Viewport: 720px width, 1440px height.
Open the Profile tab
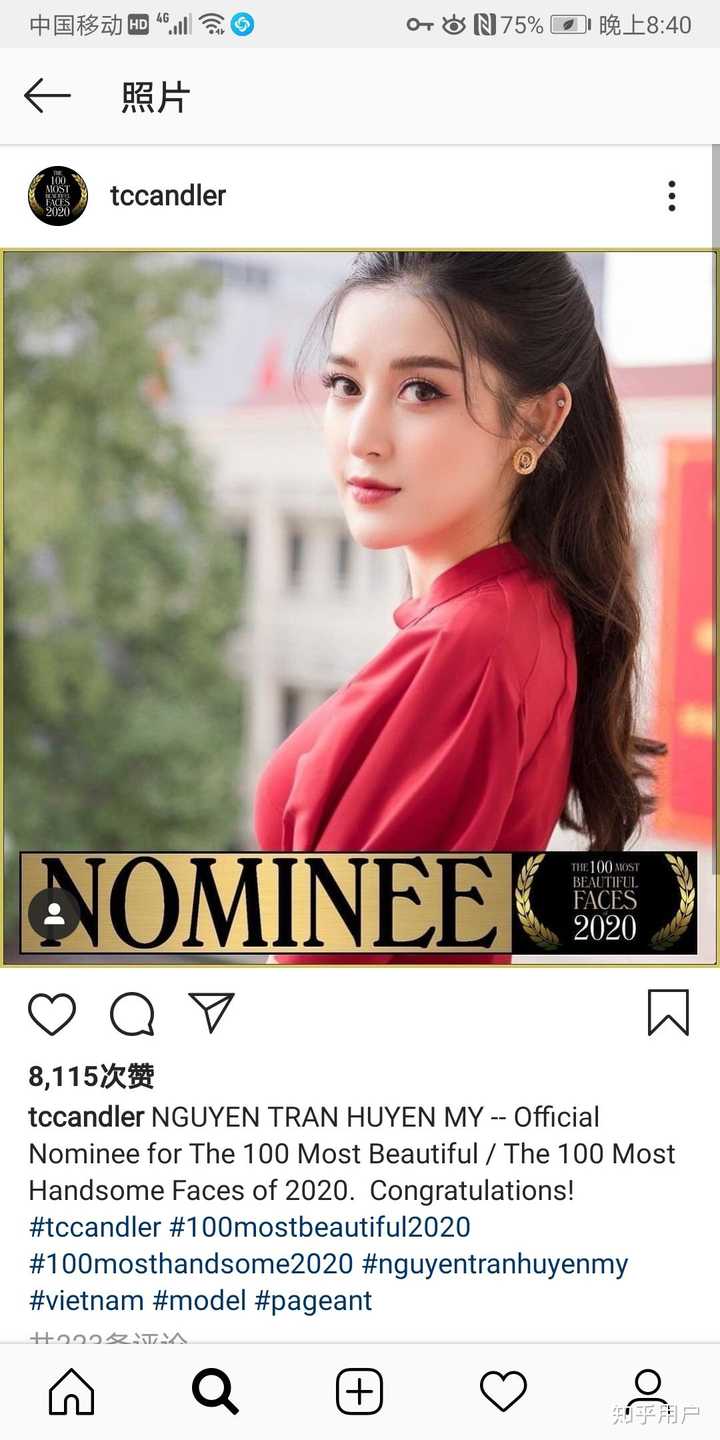click(647, 1389)
